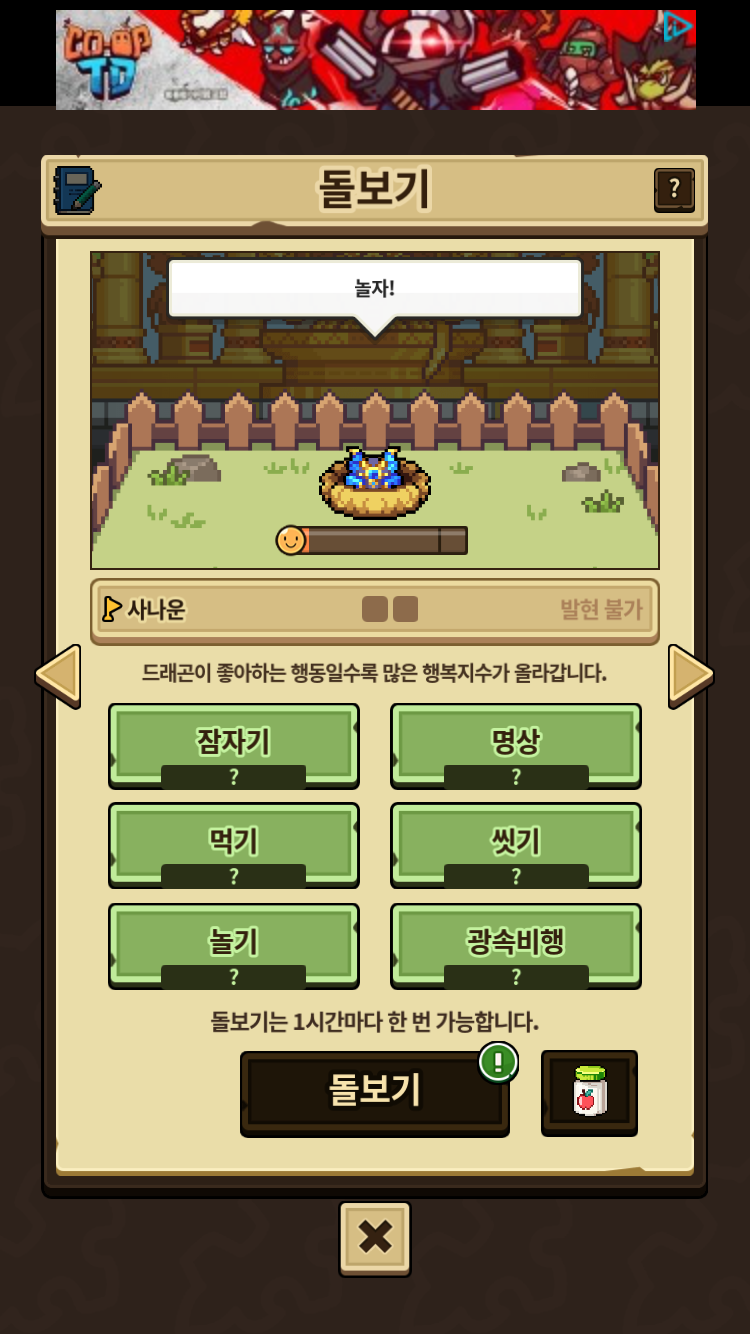Tap the large 돌보기 button
Viewport: 750px width, 1334px height.
(375, 1092)
